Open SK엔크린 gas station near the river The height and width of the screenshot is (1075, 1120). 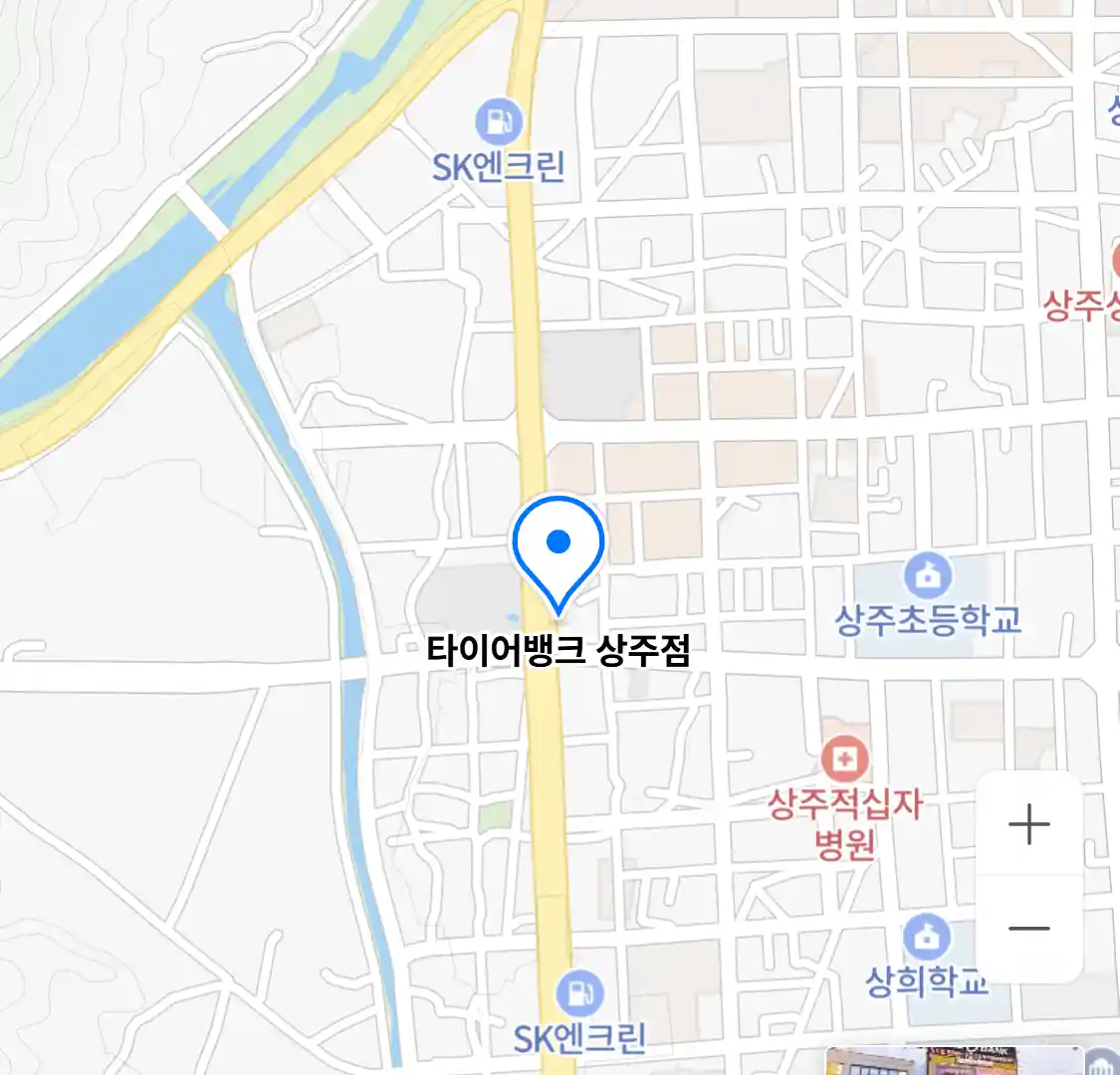coord(498,123)
